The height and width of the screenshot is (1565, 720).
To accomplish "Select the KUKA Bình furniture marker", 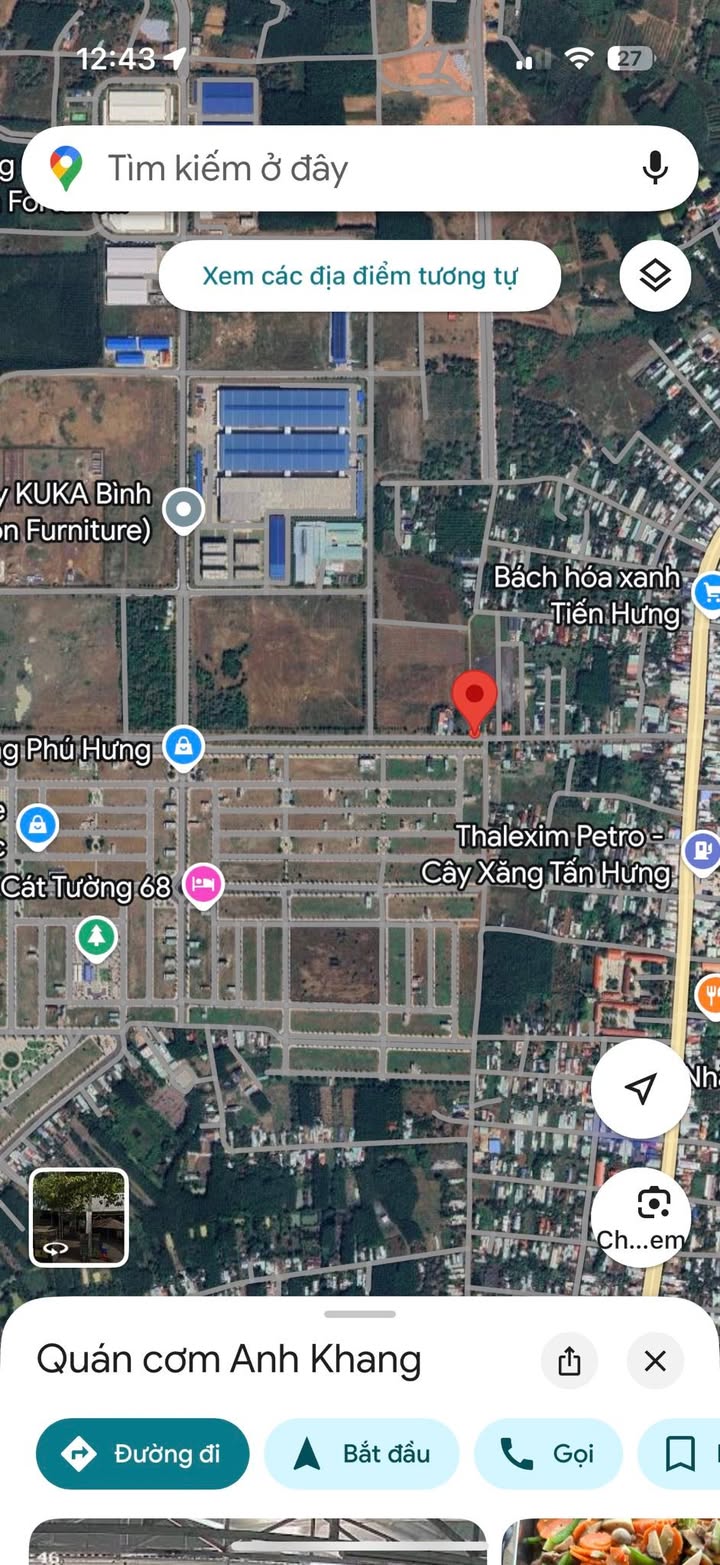I will [183, 511].
